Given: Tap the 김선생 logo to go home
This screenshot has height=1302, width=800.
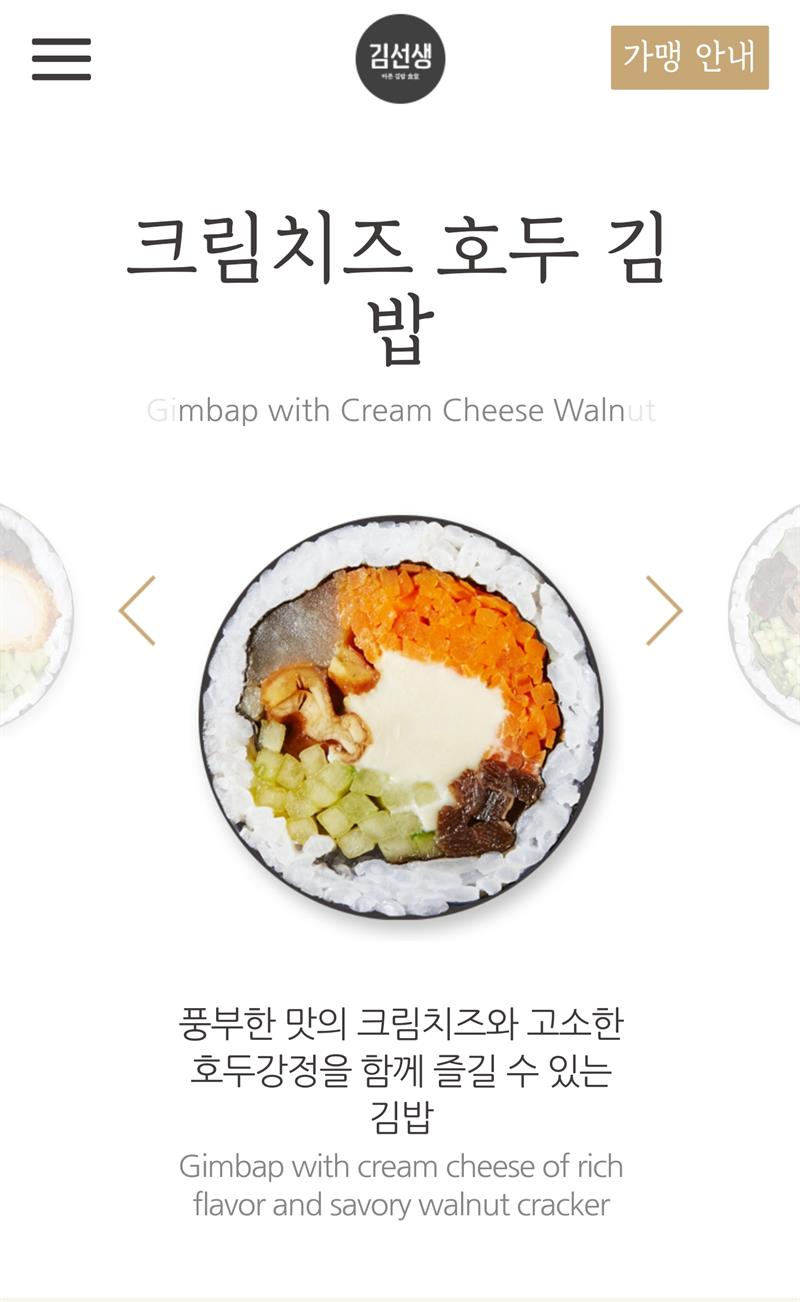Looking at the screenshot, I should pos(400,59).
